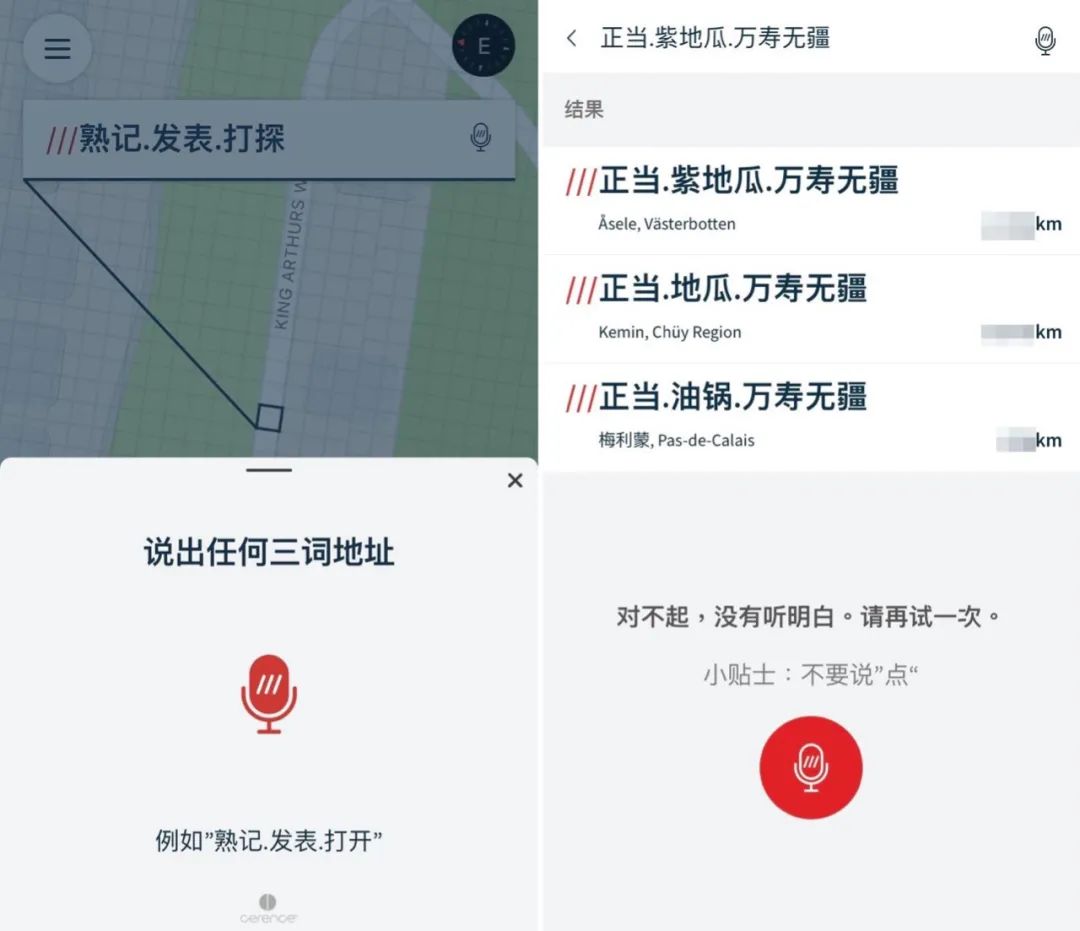
Task: Open the hamburger menu on the map
Action: (57, 48)
